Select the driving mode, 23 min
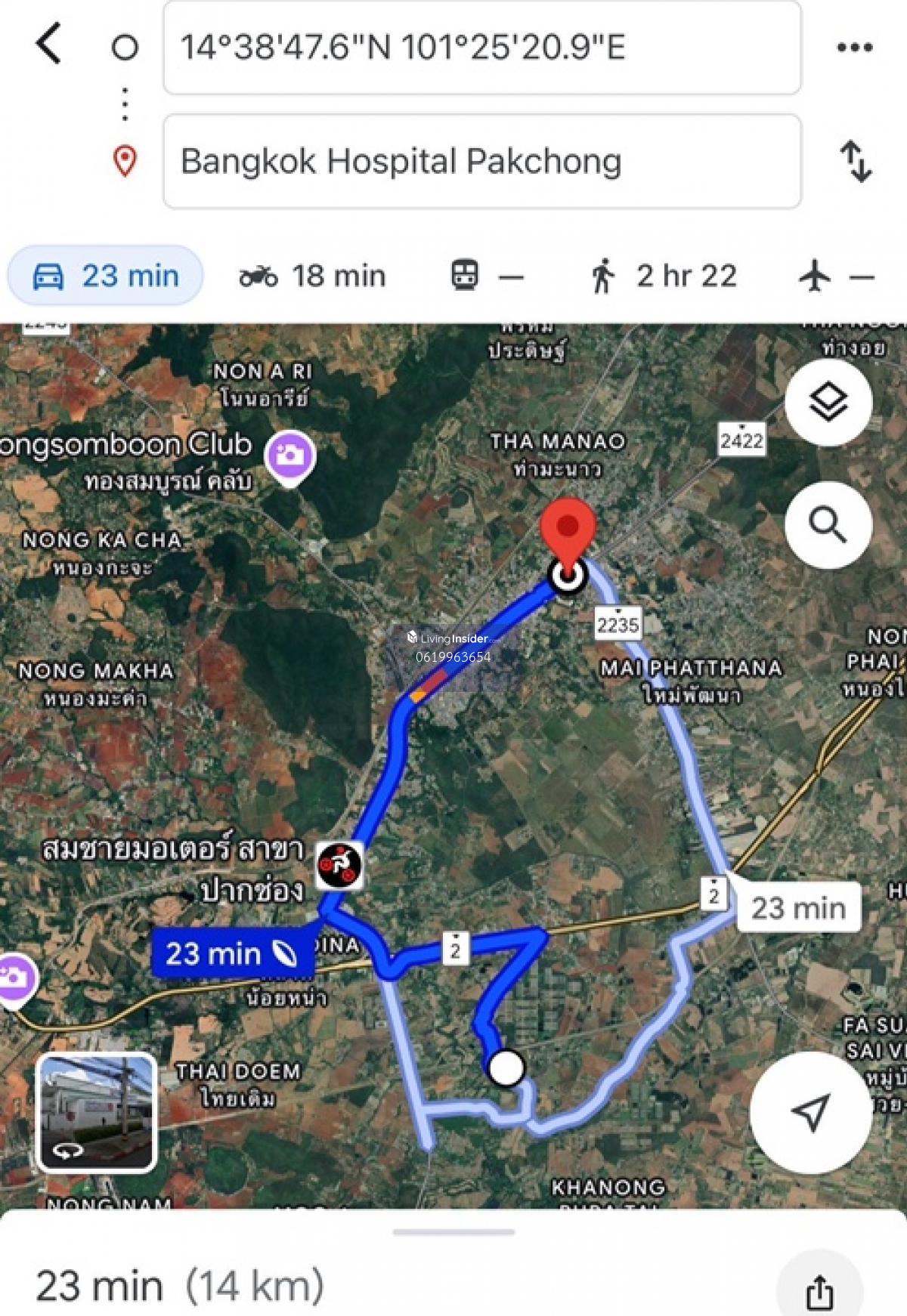Image resolution: width=907 pixels, height=1316 pixels. (x=106, y=276)
